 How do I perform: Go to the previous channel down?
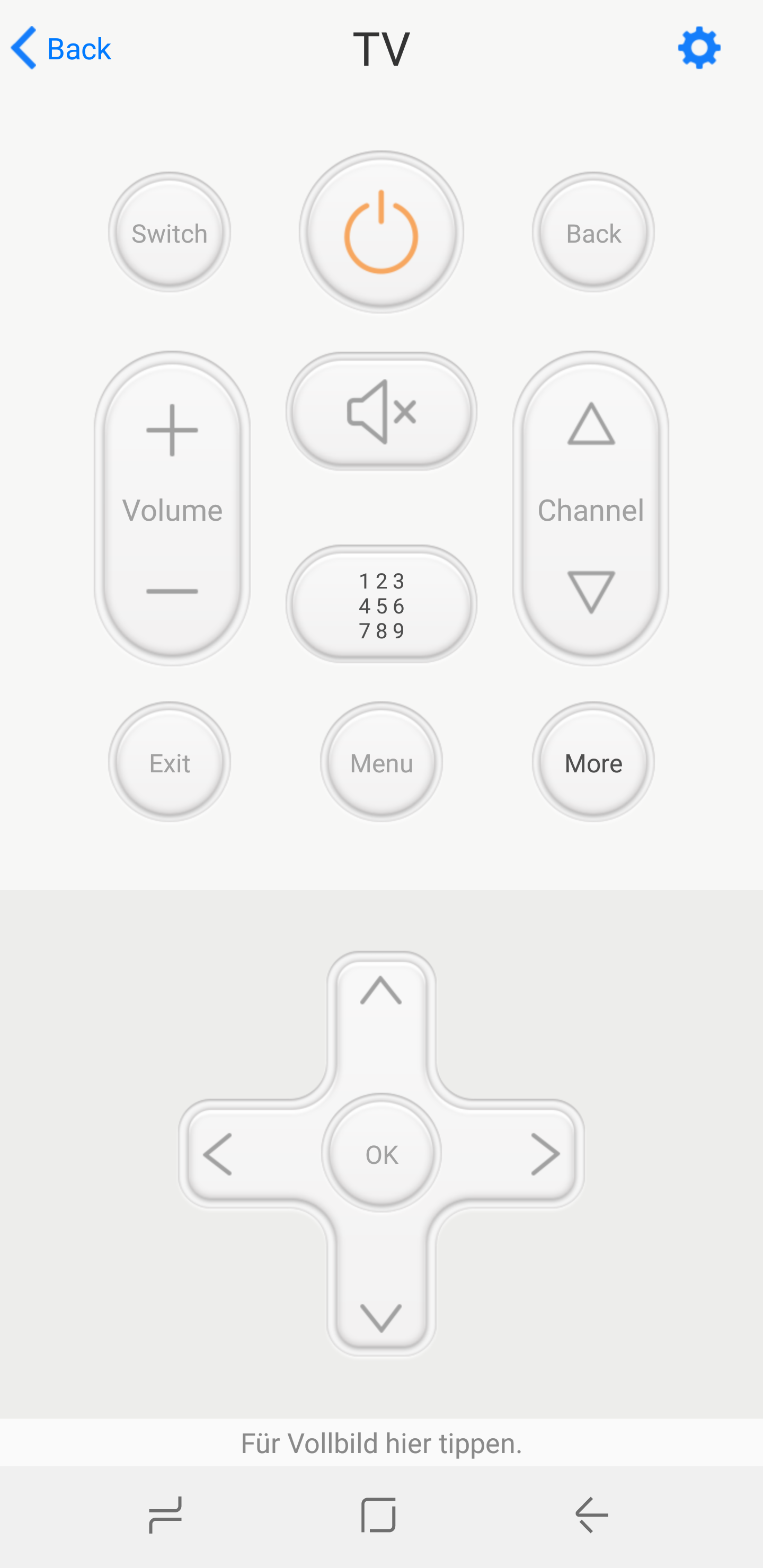[591, 592]
